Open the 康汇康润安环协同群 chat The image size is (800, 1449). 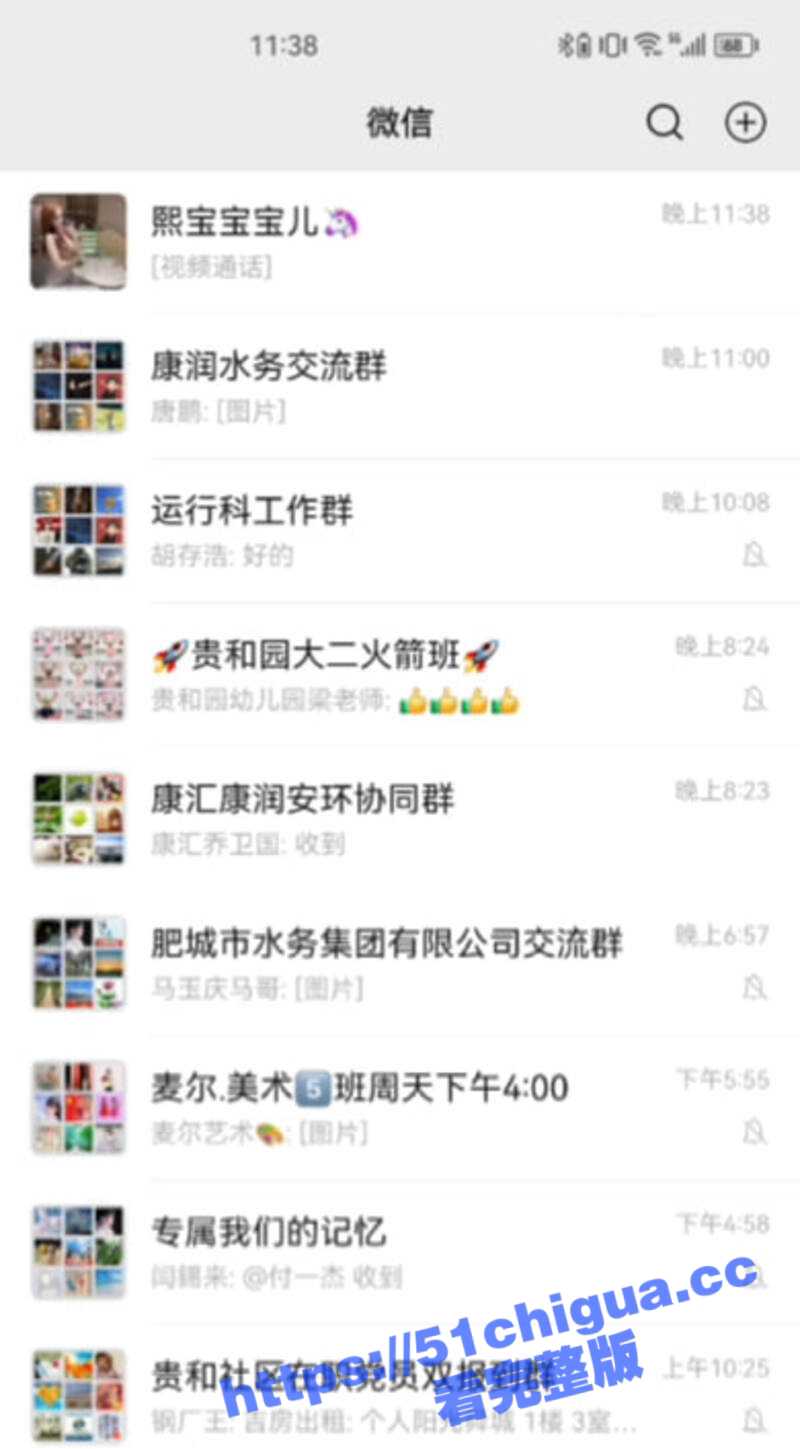click(400, 818)
